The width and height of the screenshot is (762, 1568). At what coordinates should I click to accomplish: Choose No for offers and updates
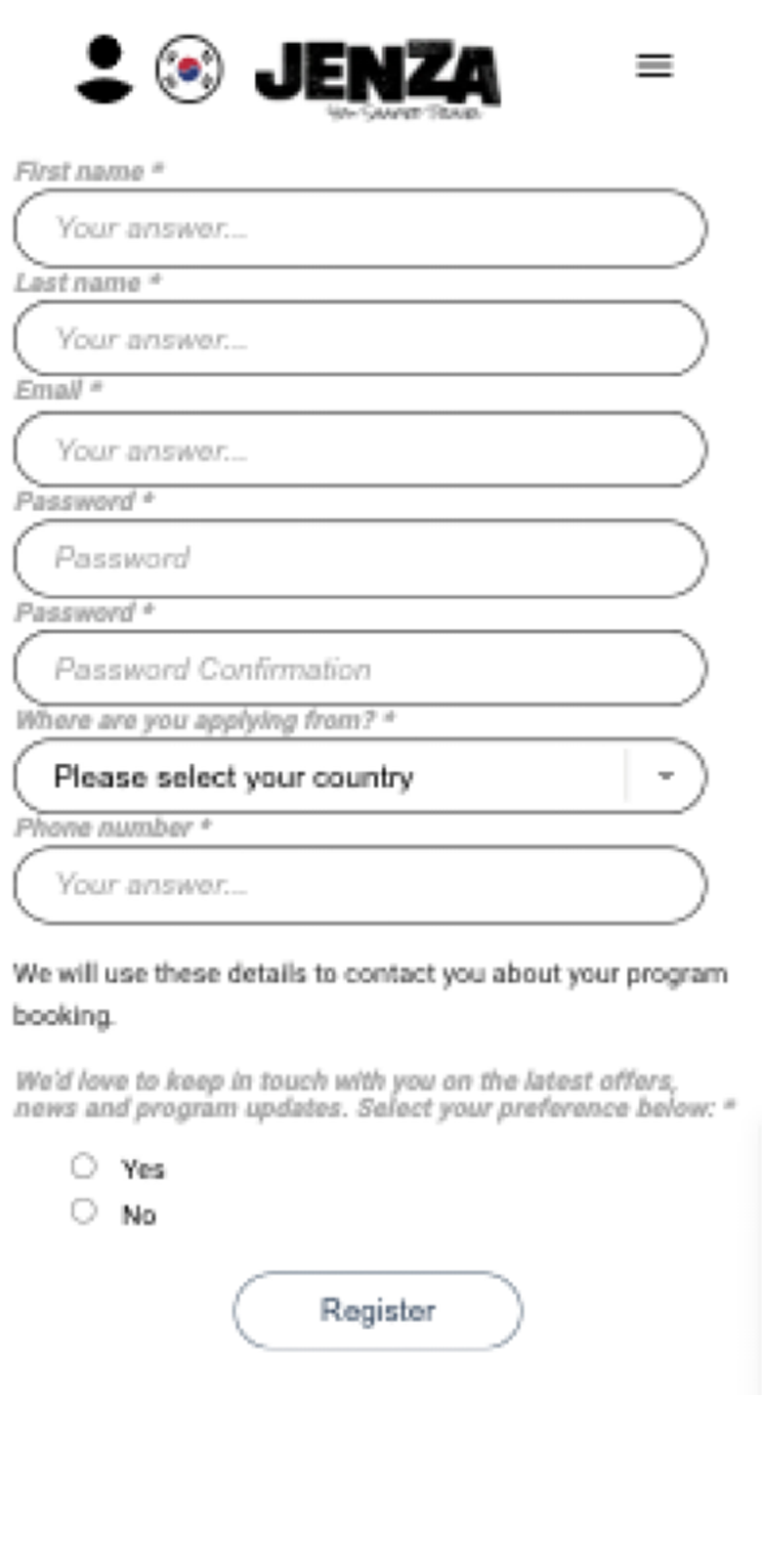(84, 1211)
